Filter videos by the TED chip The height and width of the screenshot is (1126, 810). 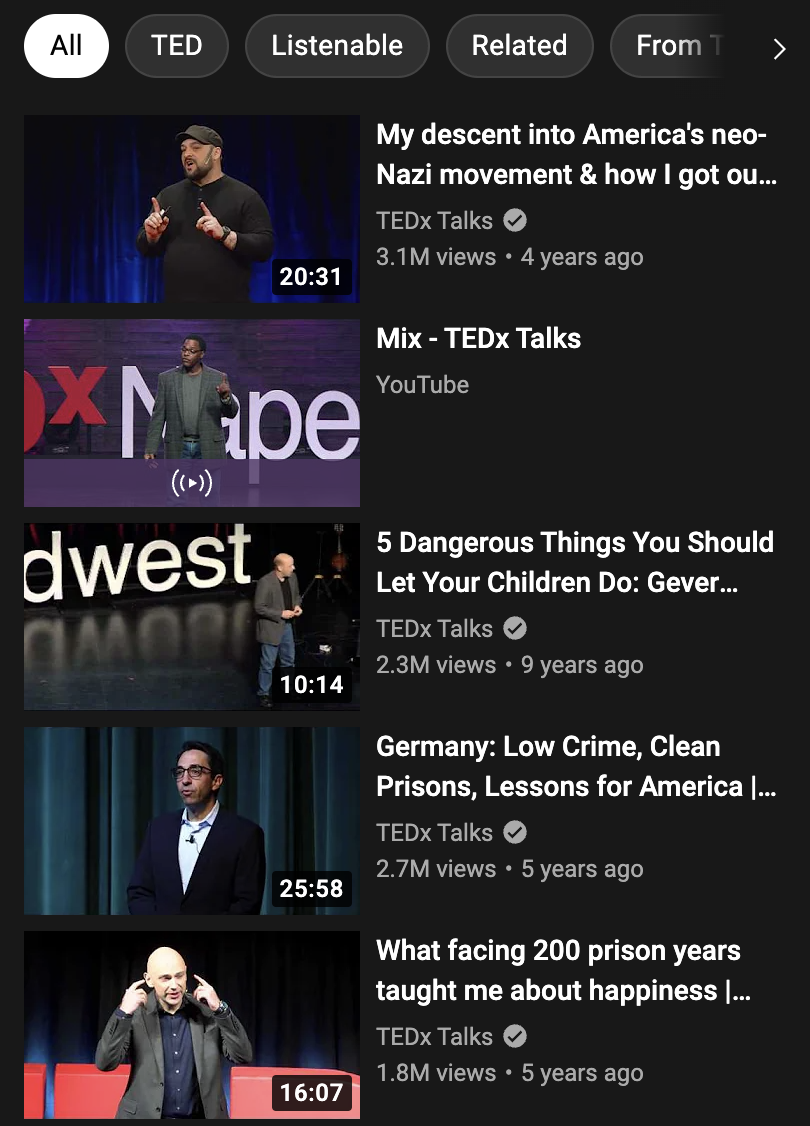[x=177, y=46]
